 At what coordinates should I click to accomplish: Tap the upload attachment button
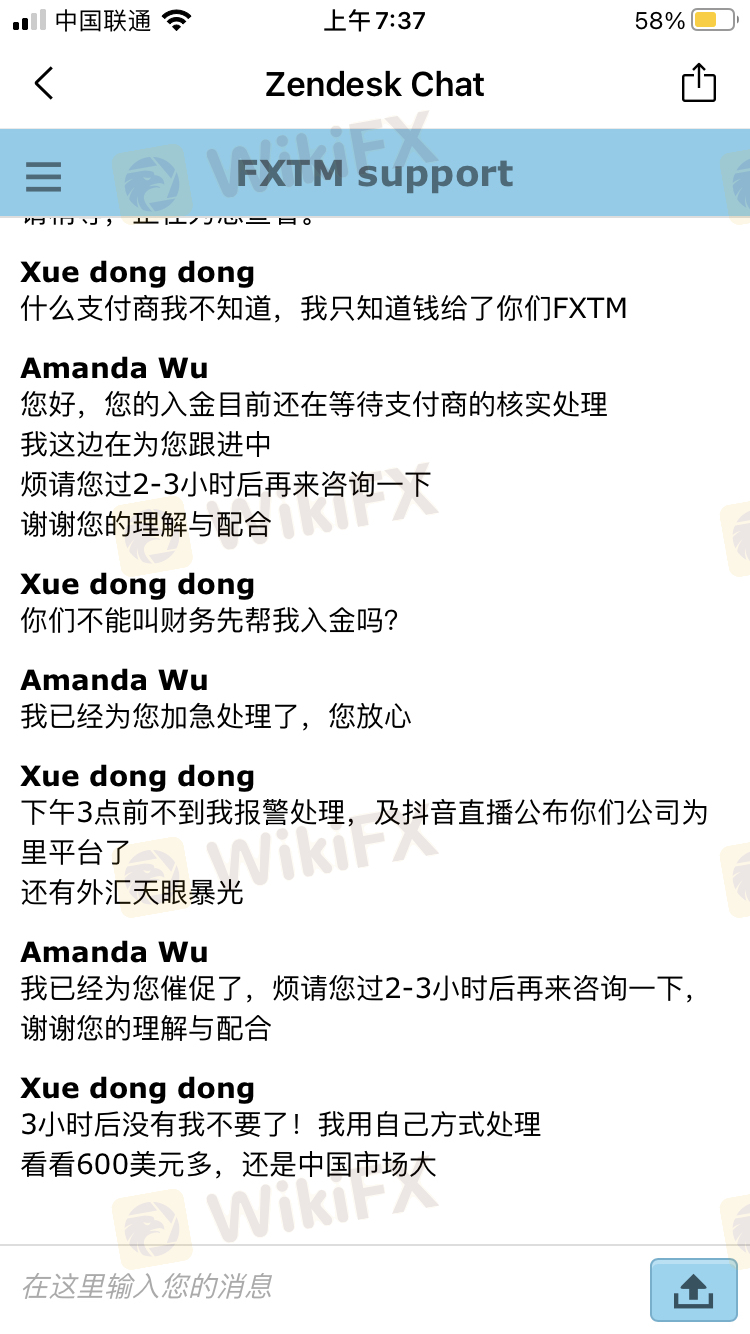pyautogui.click(x=693, y=1290)
